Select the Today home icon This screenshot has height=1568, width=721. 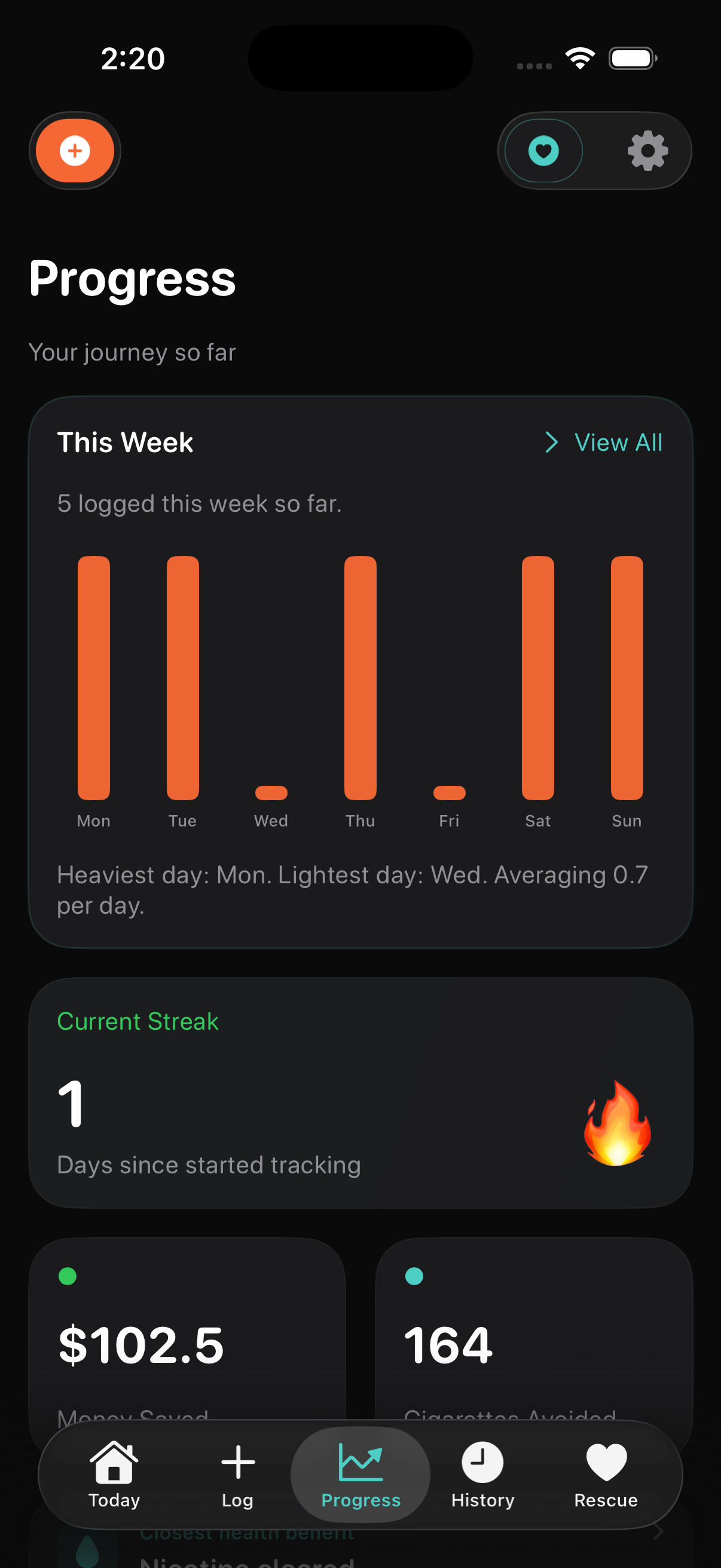click(113, 1461)
